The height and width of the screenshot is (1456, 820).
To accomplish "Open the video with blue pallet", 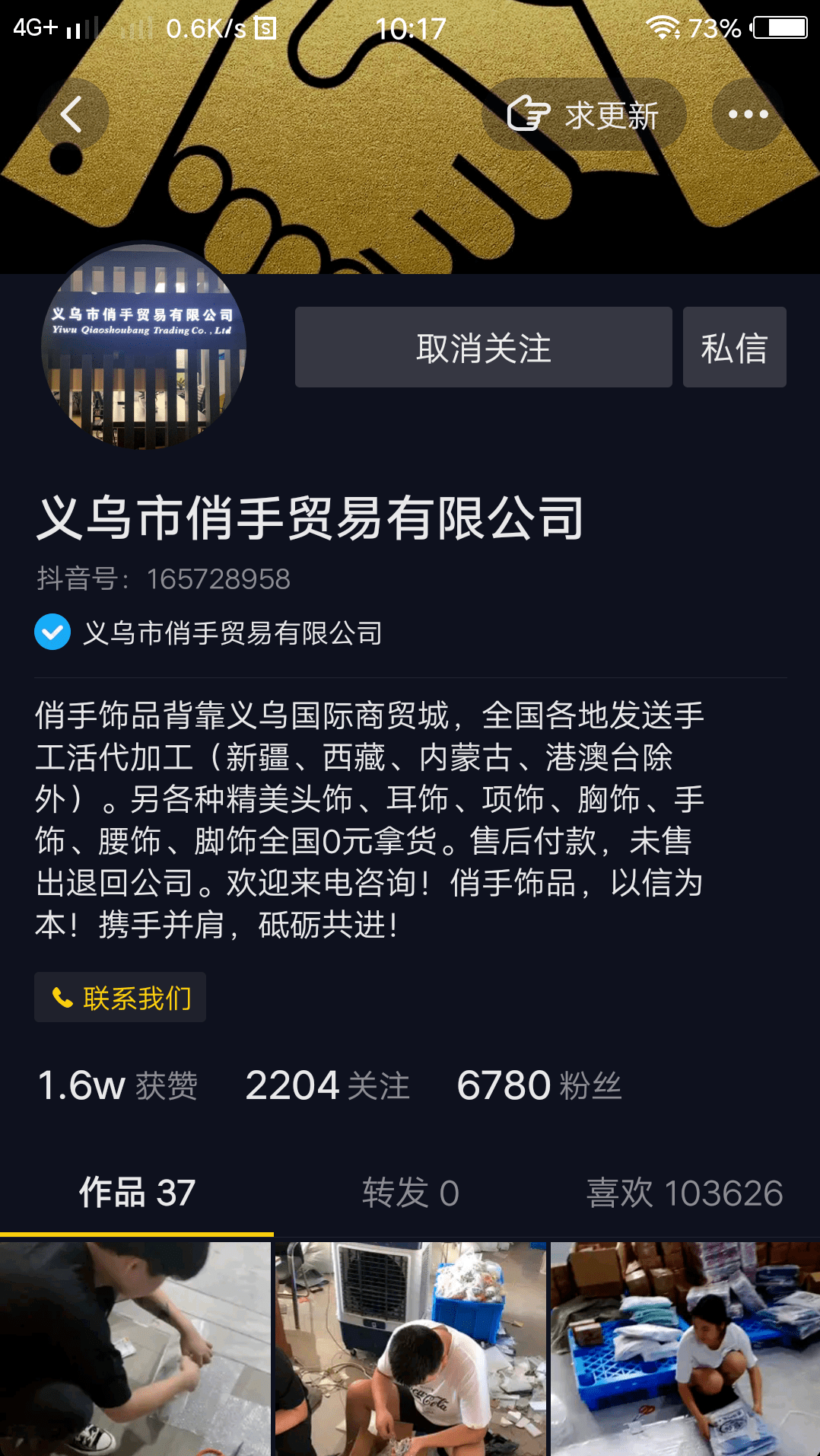I will pyautogui.click(x=685, y=1349).
